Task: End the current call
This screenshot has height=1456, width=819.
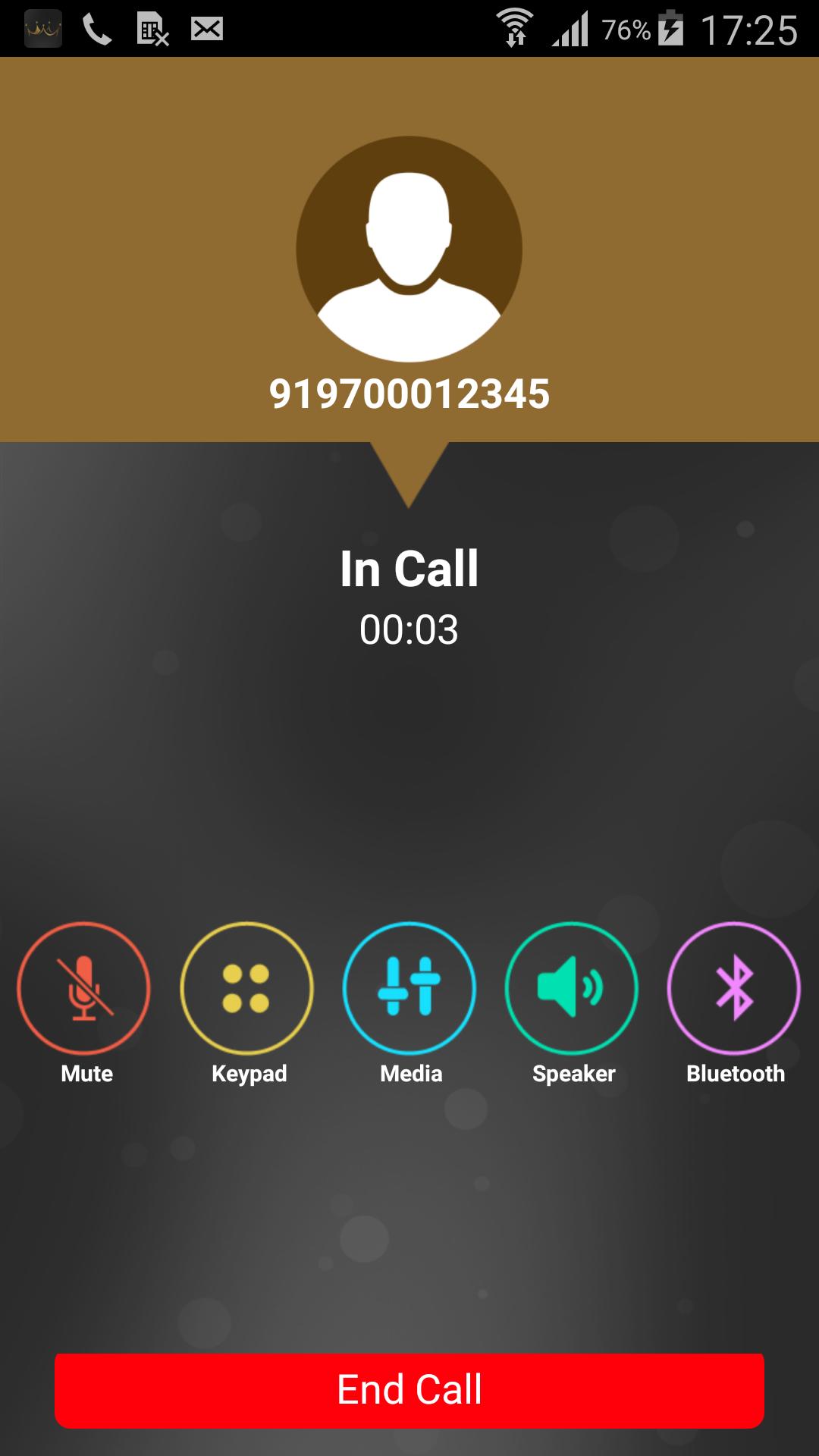Action: (409, 1390)
